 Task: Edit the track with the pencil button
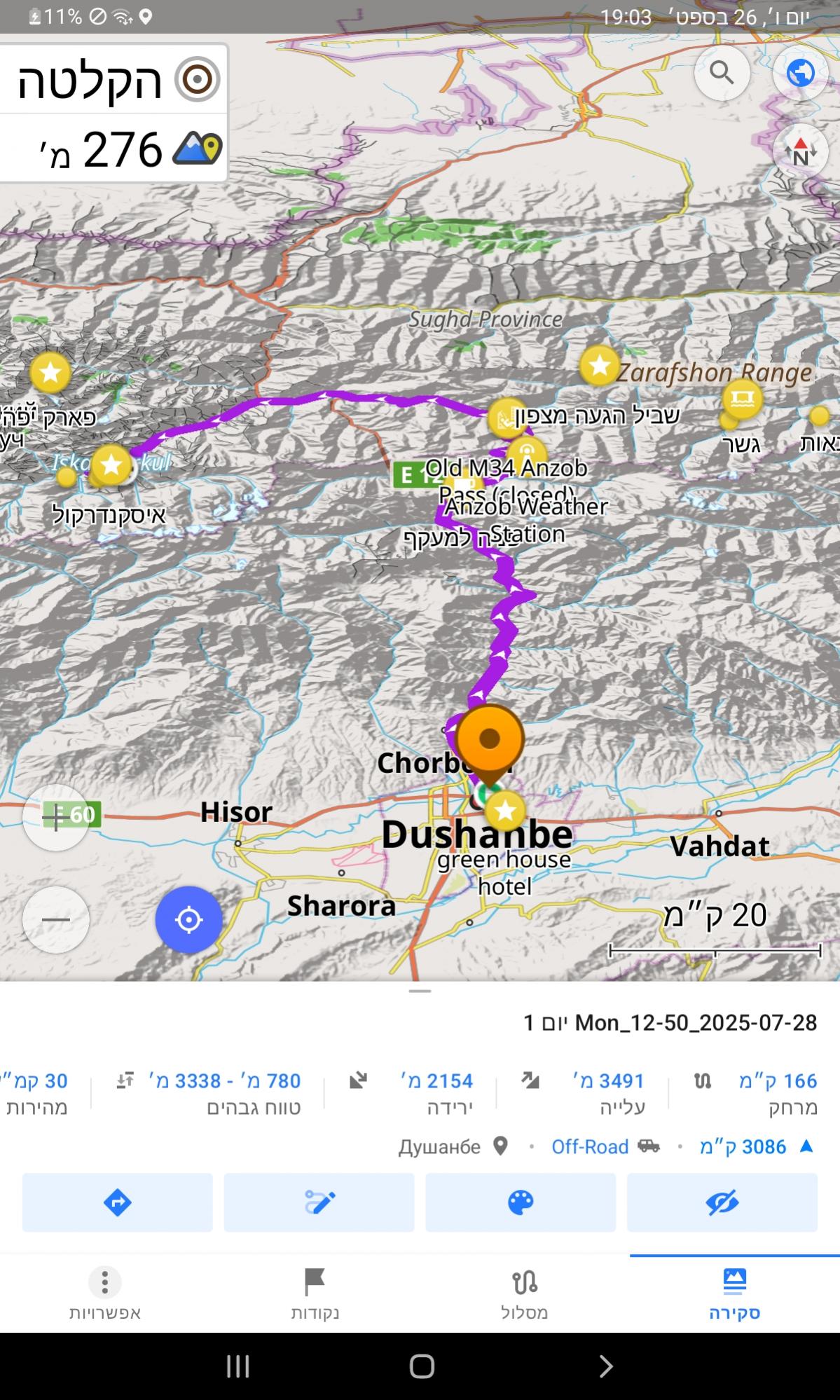(x=319, y=1202)
